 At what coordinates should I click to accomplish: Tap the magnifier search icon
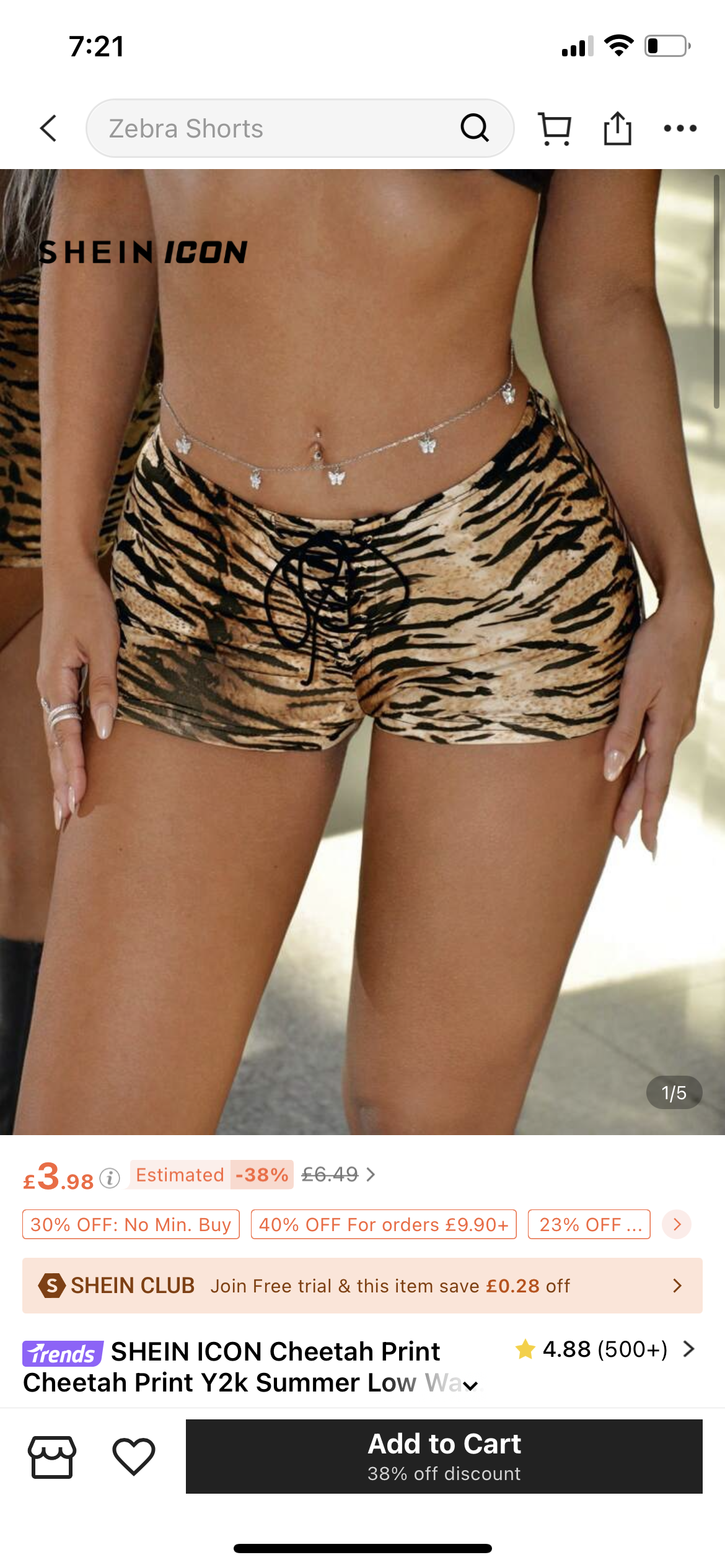point(475,128)
